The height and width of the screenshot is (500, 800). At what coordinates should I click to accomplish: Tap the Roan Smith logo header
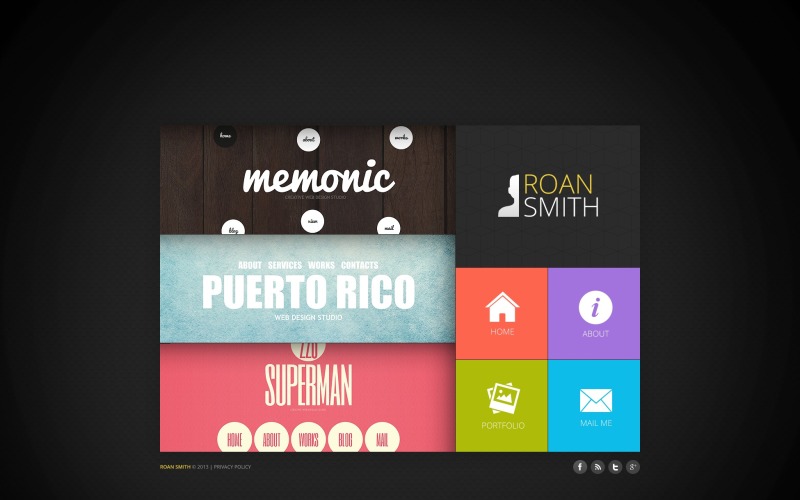549,196
